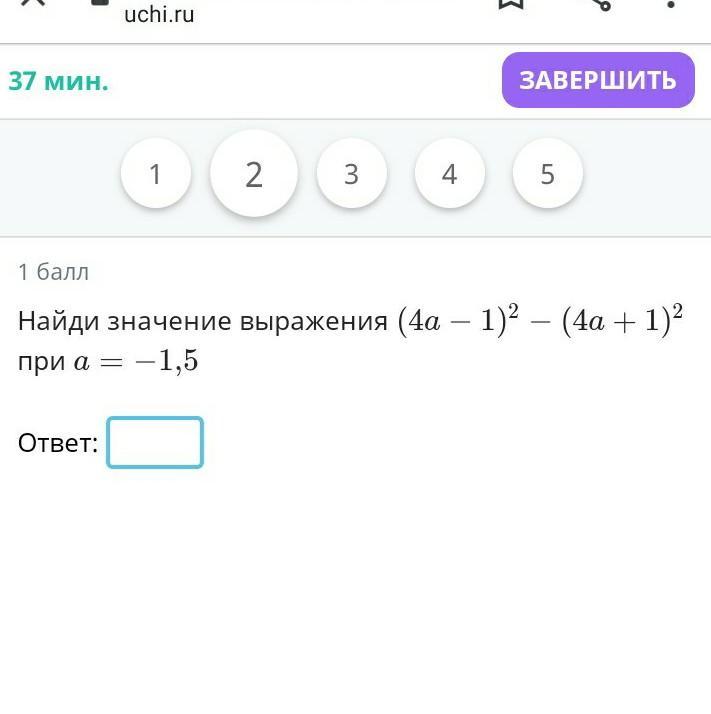Tap the ЗАВЕРШИТЬ button
The image size is (711, 714).
tap(598, 80)
